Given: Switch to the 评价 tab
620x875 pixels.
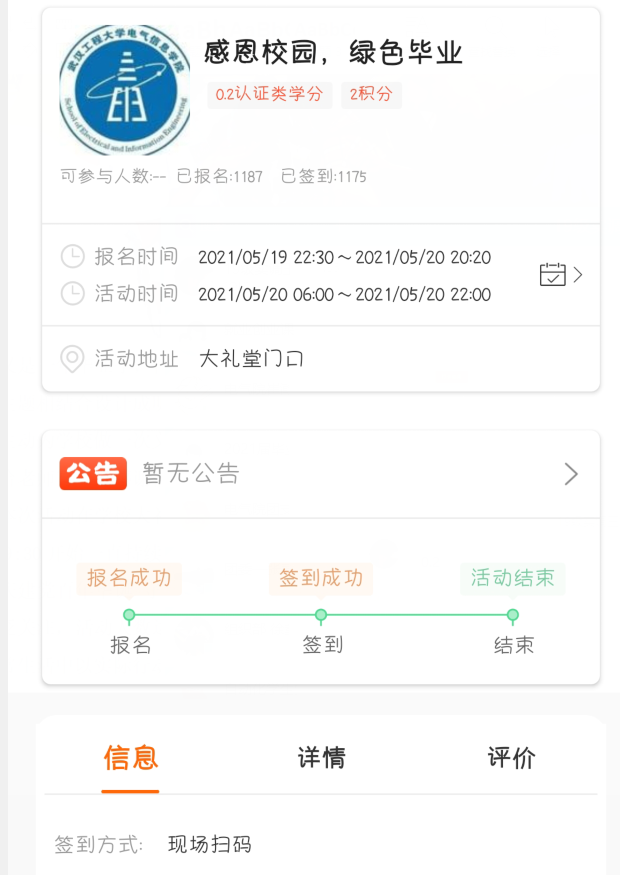Looking at the screenshot, I should pos(511,758).
